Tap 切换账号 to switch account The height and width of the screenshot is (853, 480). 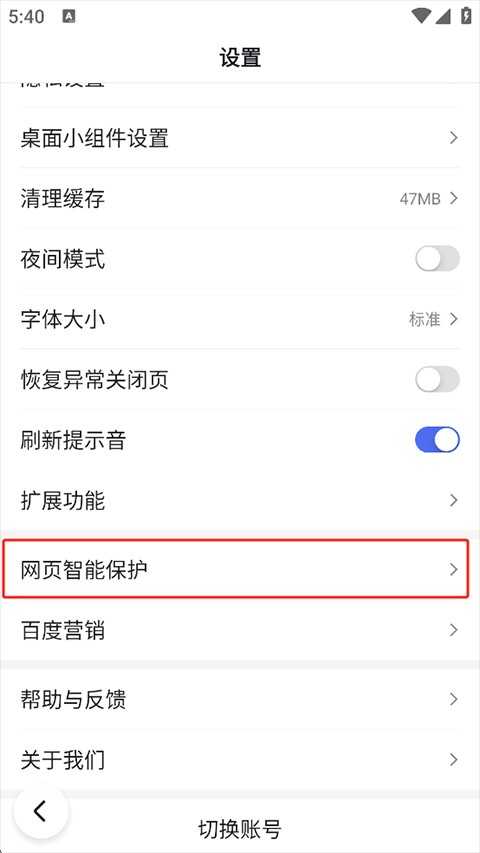240,829
